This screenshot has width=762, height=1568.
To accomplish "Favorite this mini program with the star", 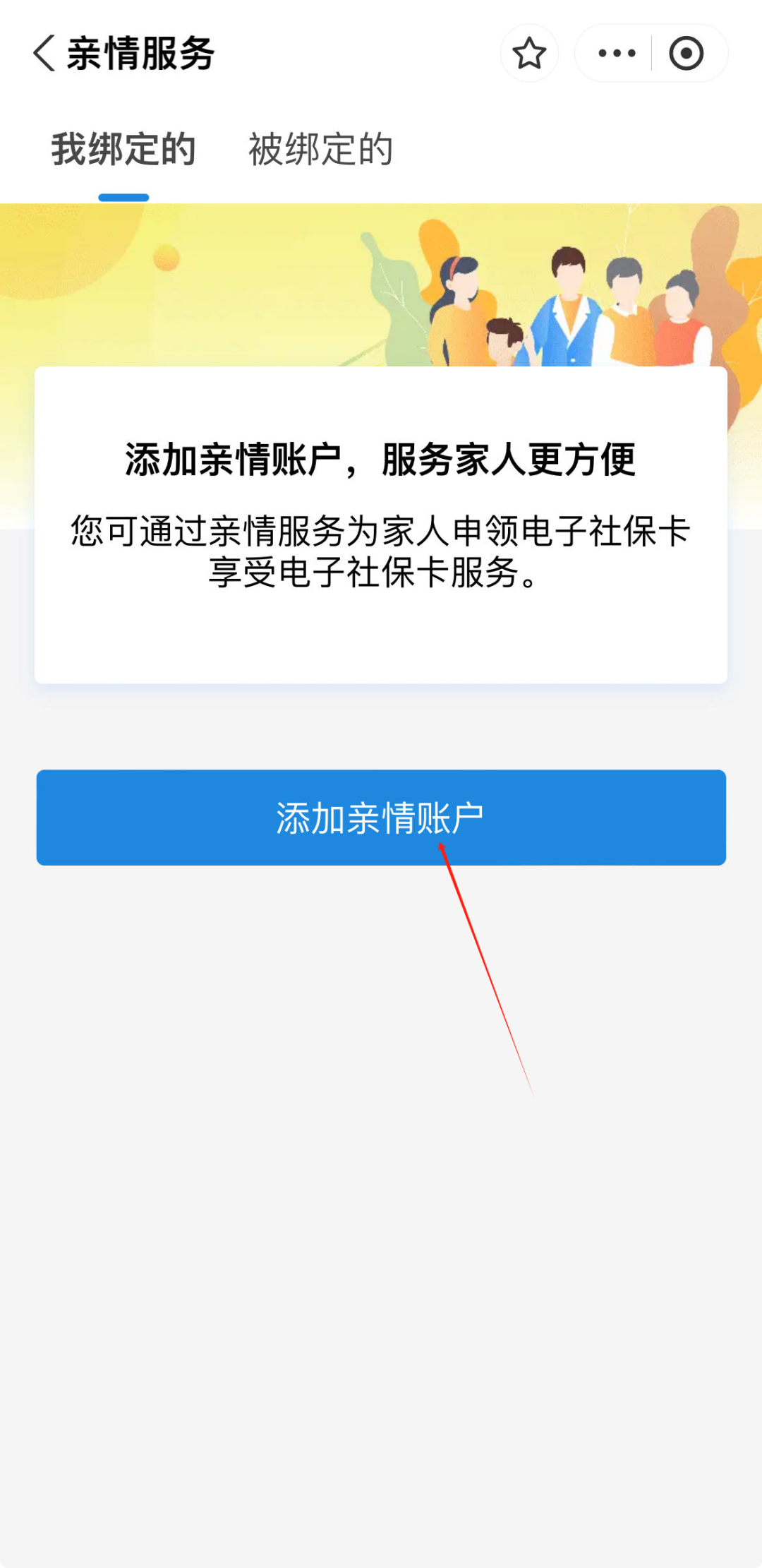I will point(529,54).
